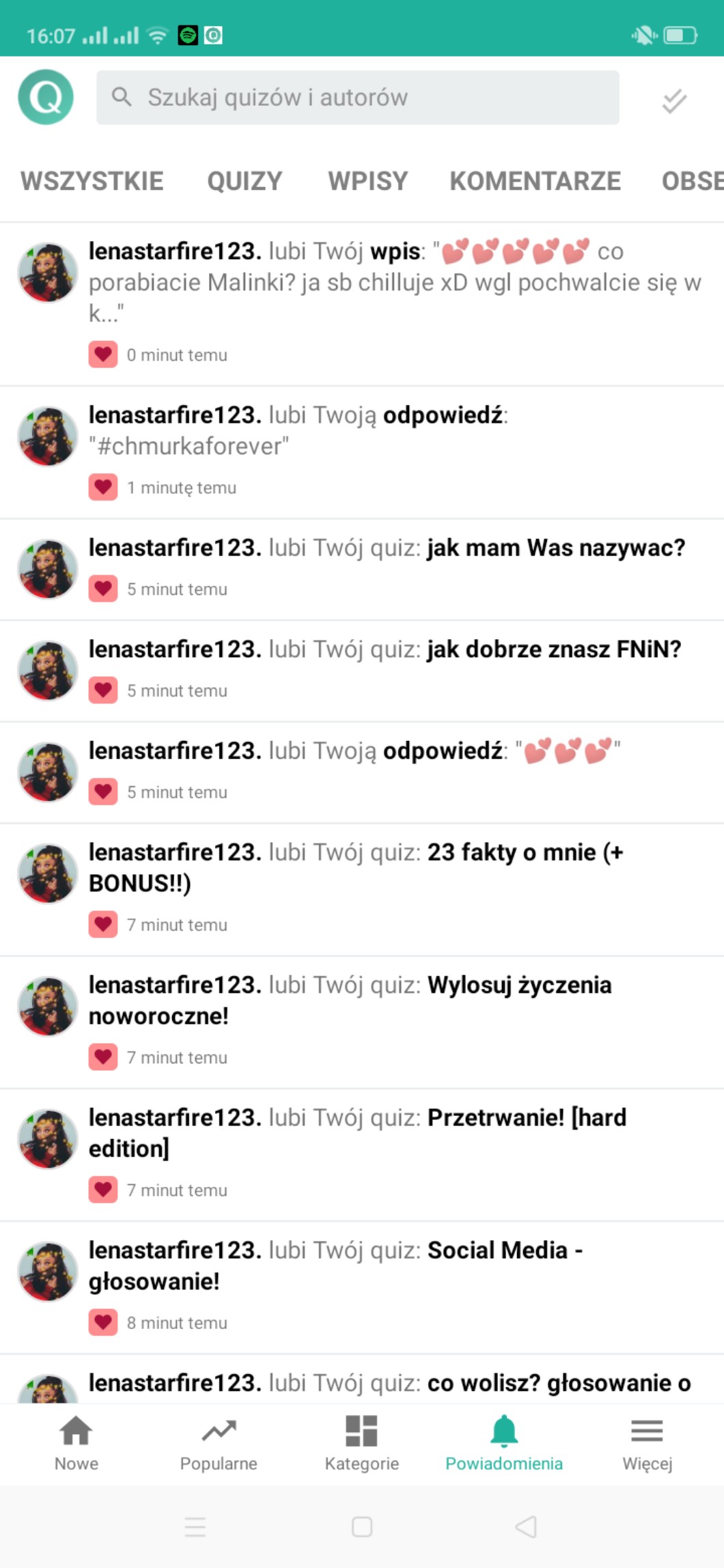
Task: Tap the system back button
Action: 525,1526
